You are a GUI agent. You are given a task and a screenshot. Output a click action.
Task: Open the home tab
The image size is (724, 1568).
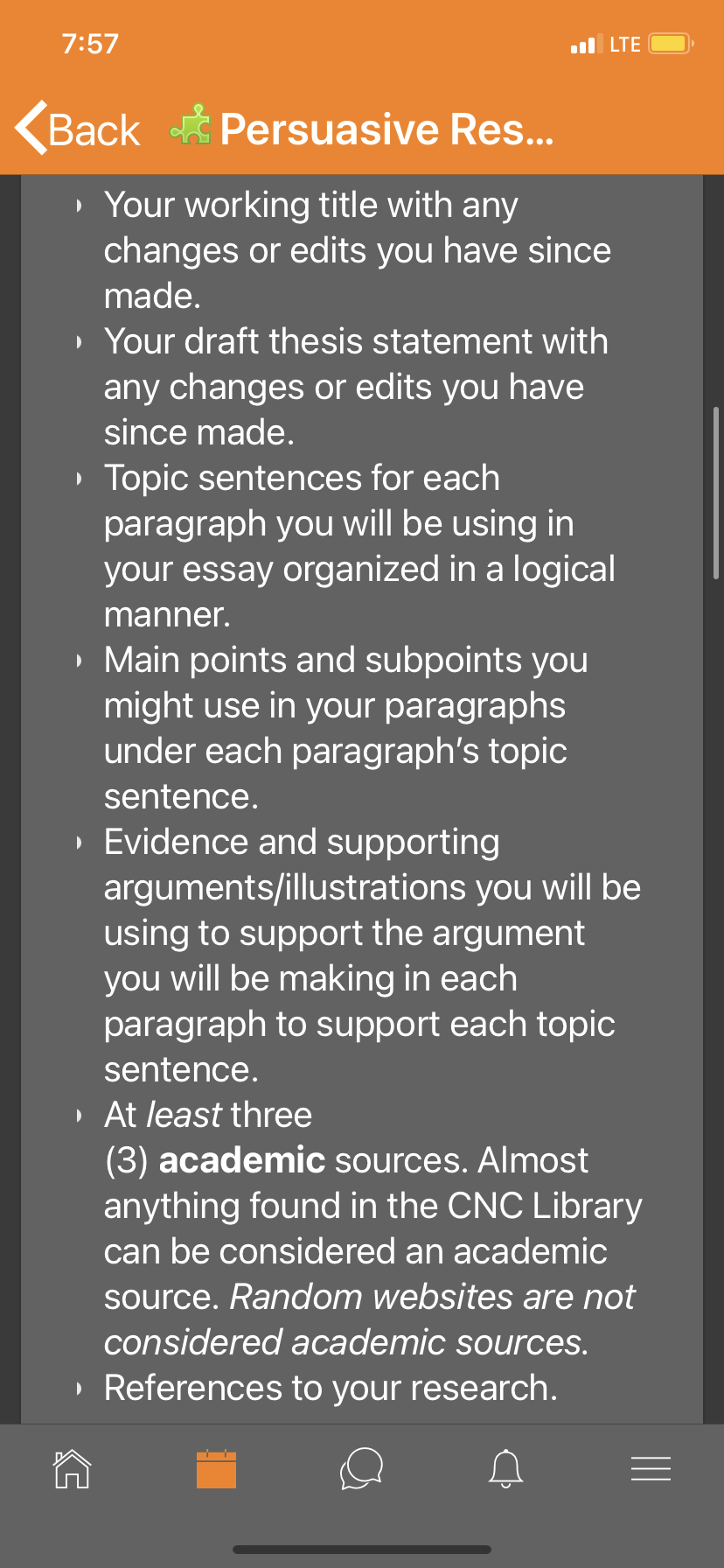[x=73, y=1469]
